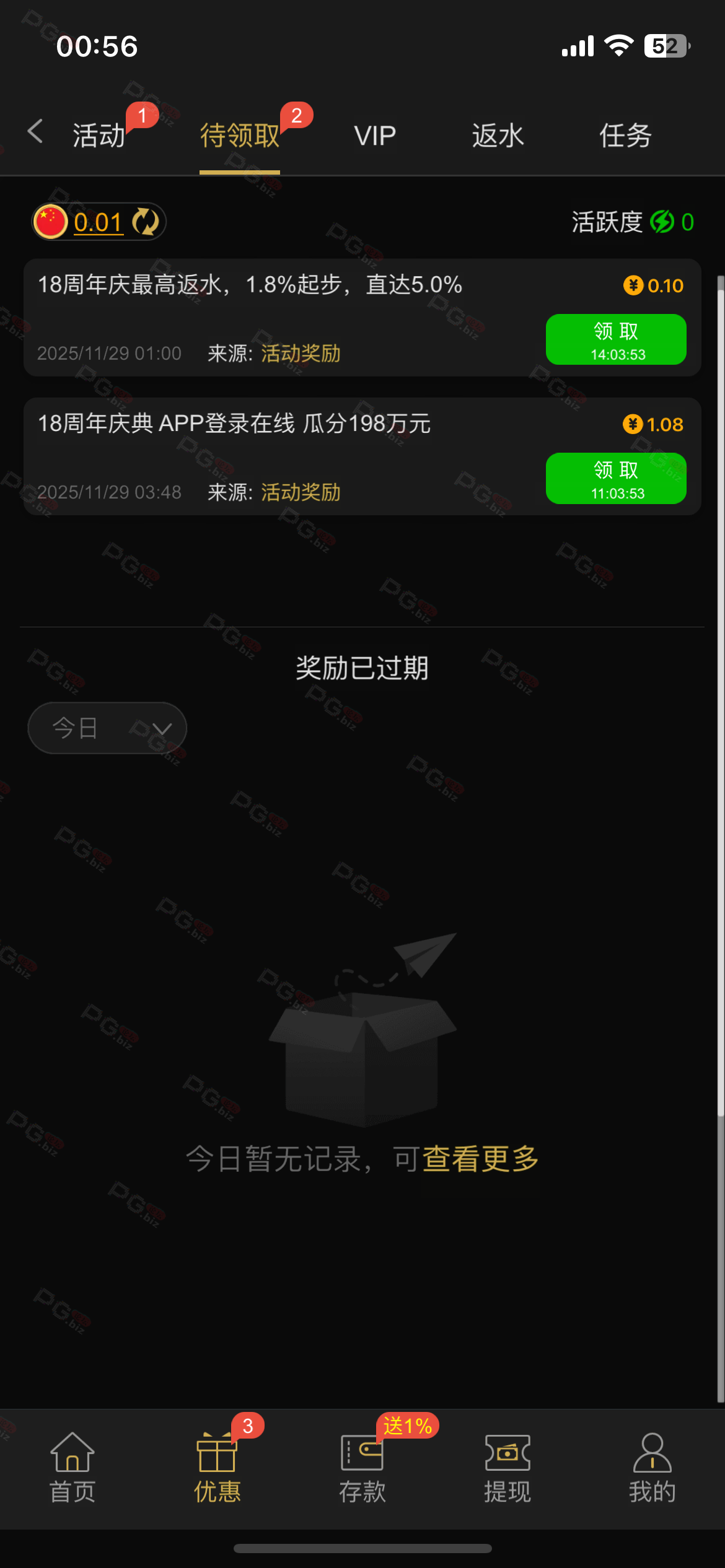Go to 首页 in bottom navigation
This screenshot has height=1568, width=725.
[72, 1468]
